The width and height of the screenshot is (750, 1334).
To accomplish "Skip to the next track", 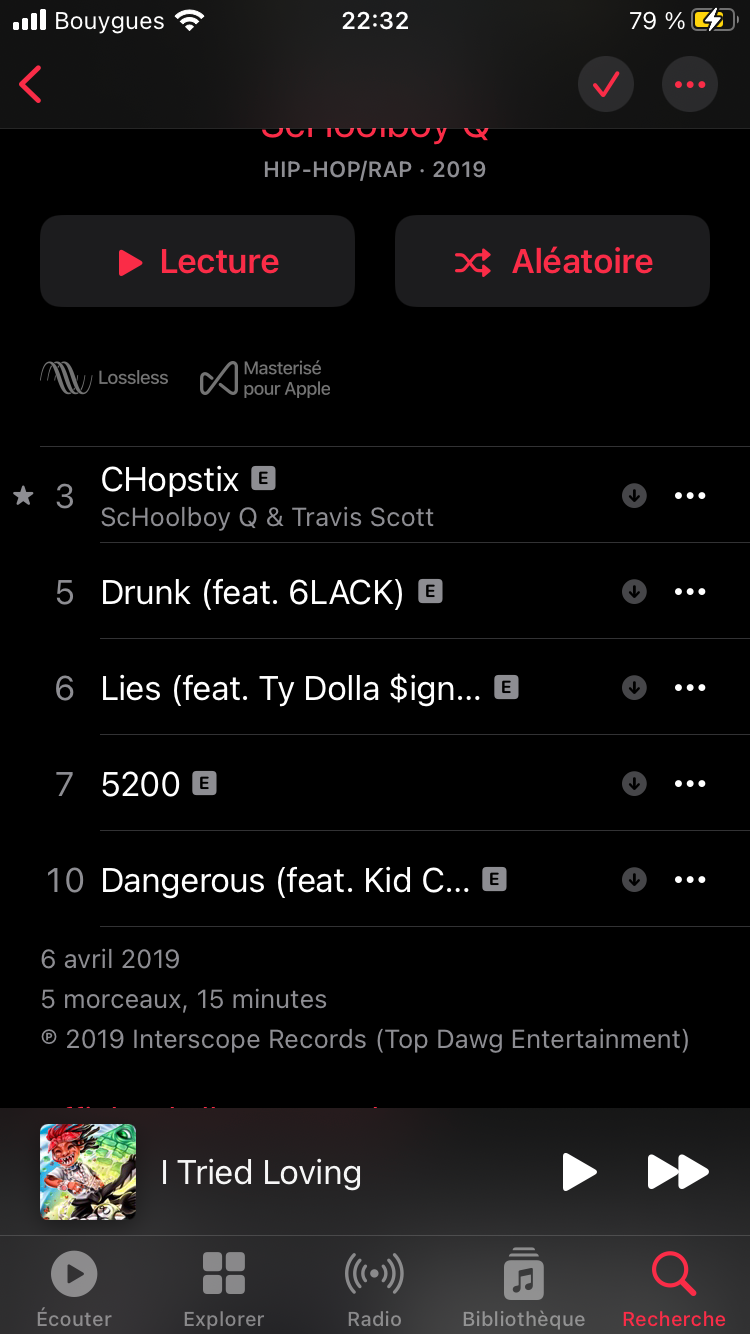I will point(678,1172).
